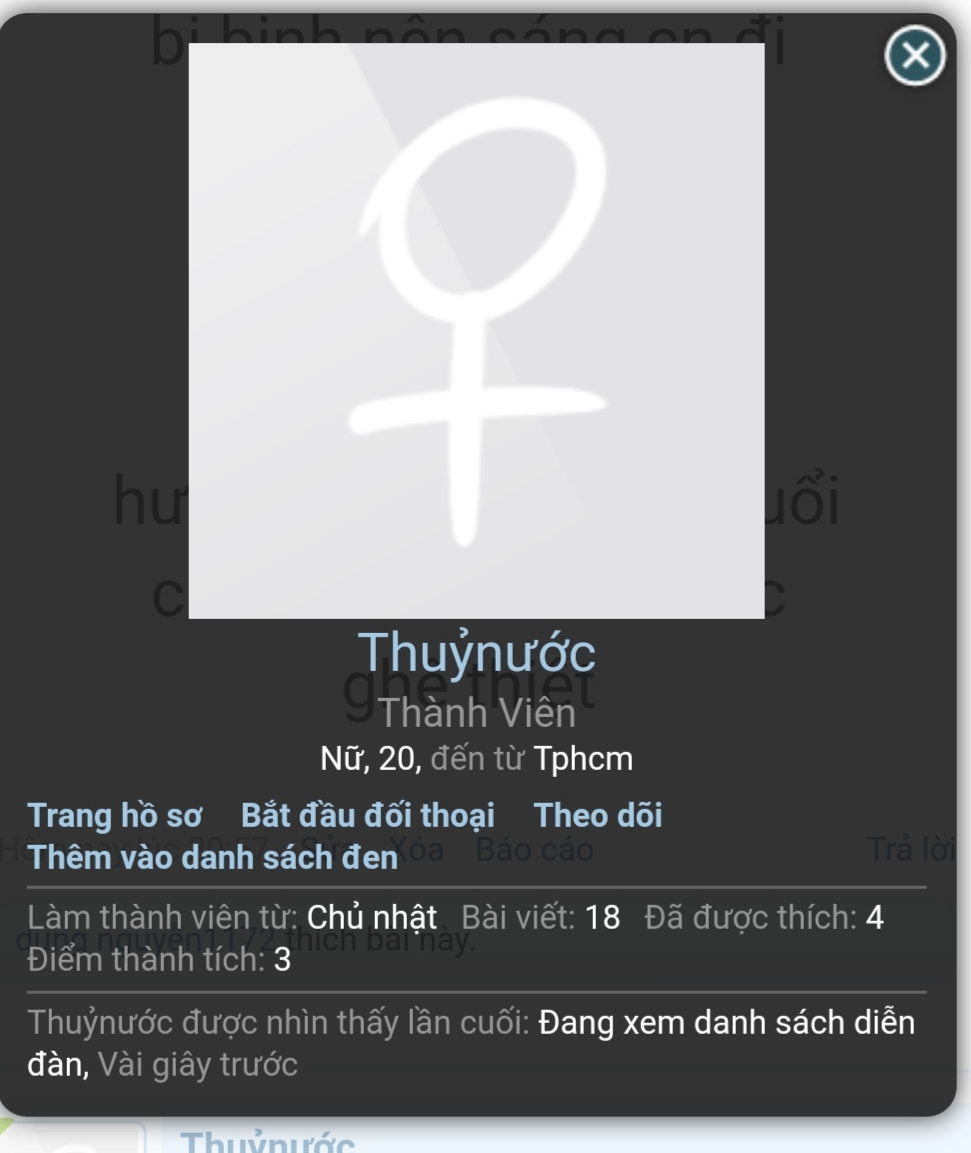The width and height of the screenshot is (971, 1153).
Task: Open the Bài viết post count
Action: pos(602,917)
